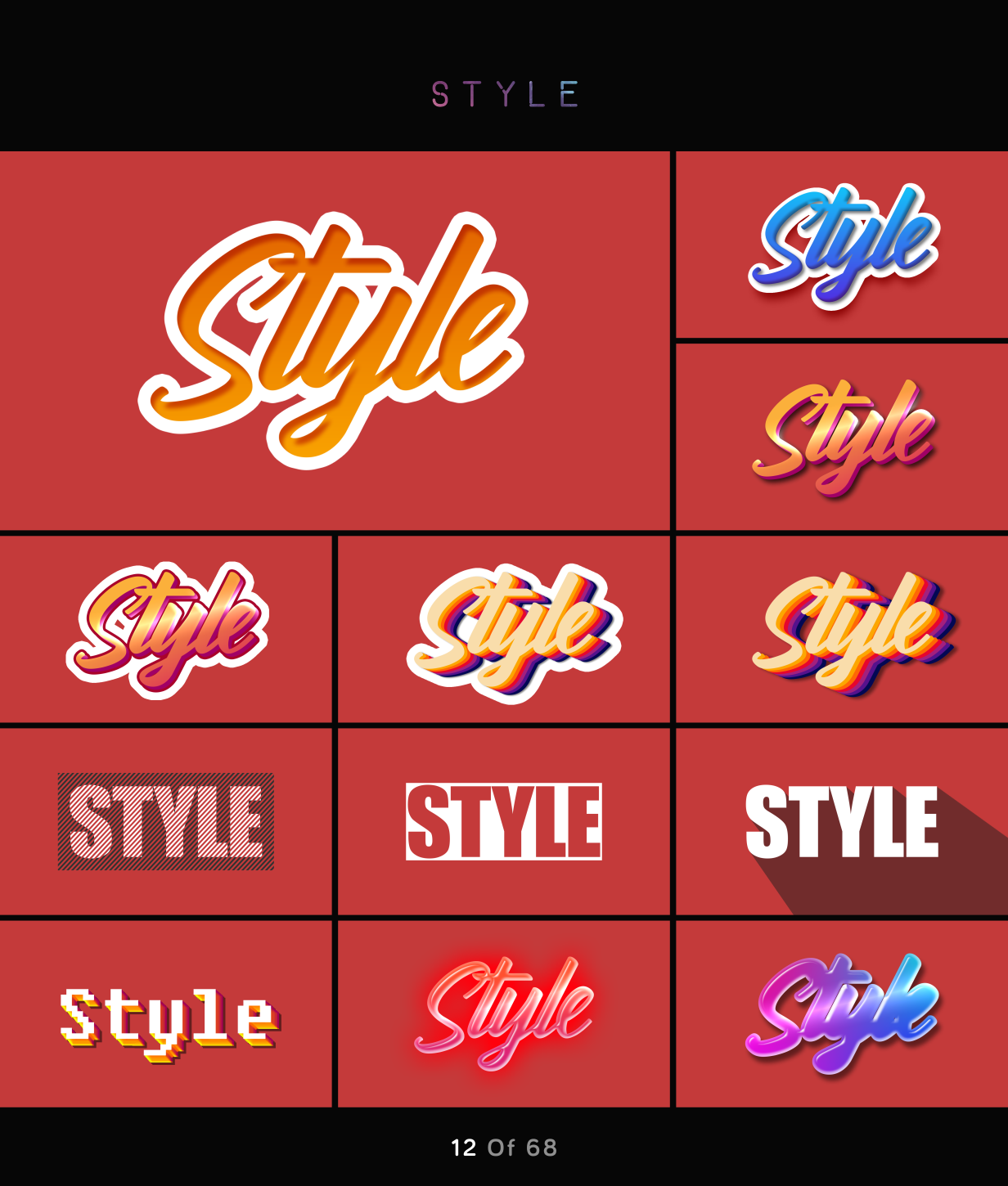The width and height of the screenshot is (1008, 1186).
Task: Choose the white box cutout STYLE
Action: coord(504,821)
